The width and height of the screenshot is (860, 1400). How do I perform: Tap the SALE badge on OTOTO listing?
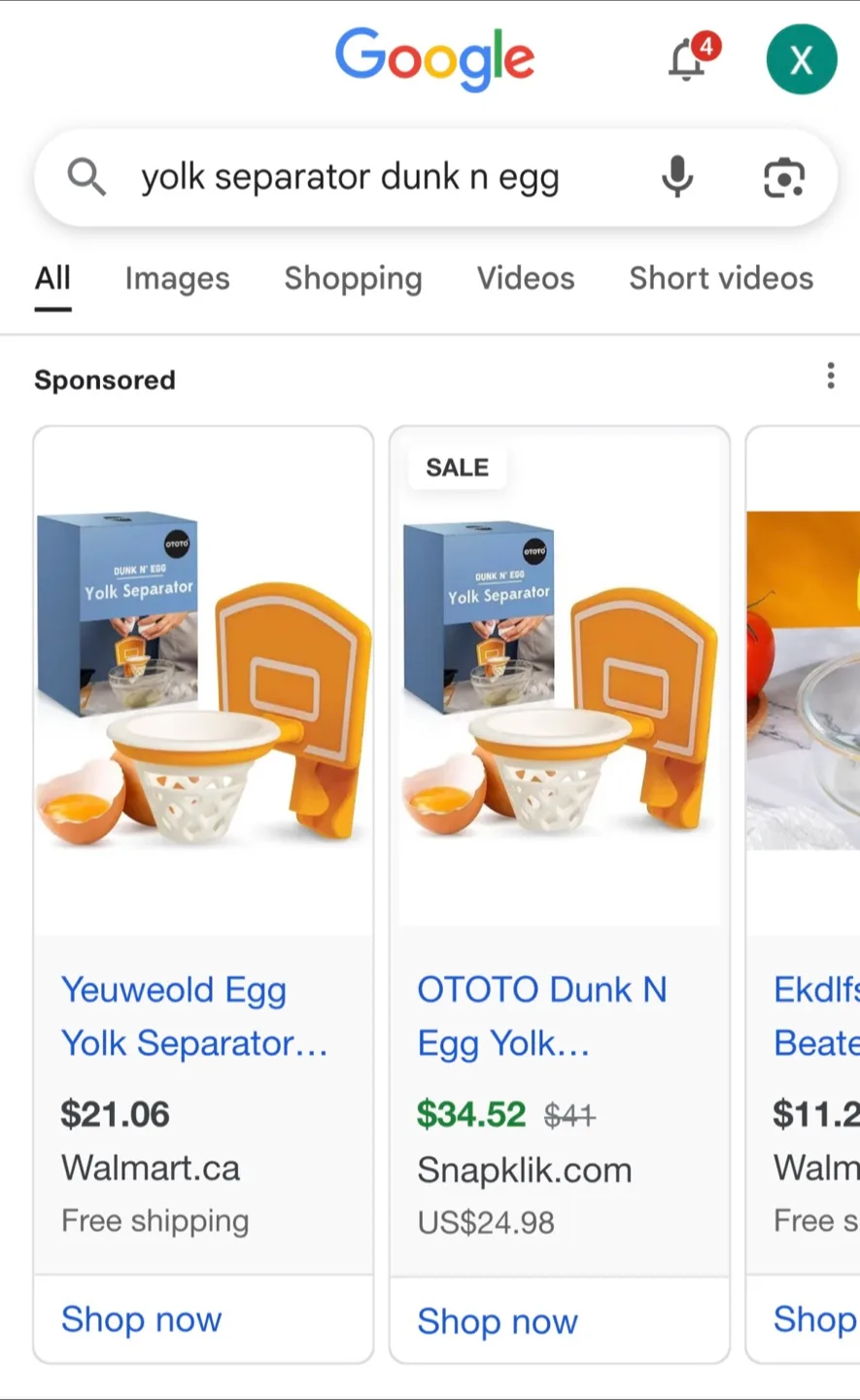coord(457,467)
